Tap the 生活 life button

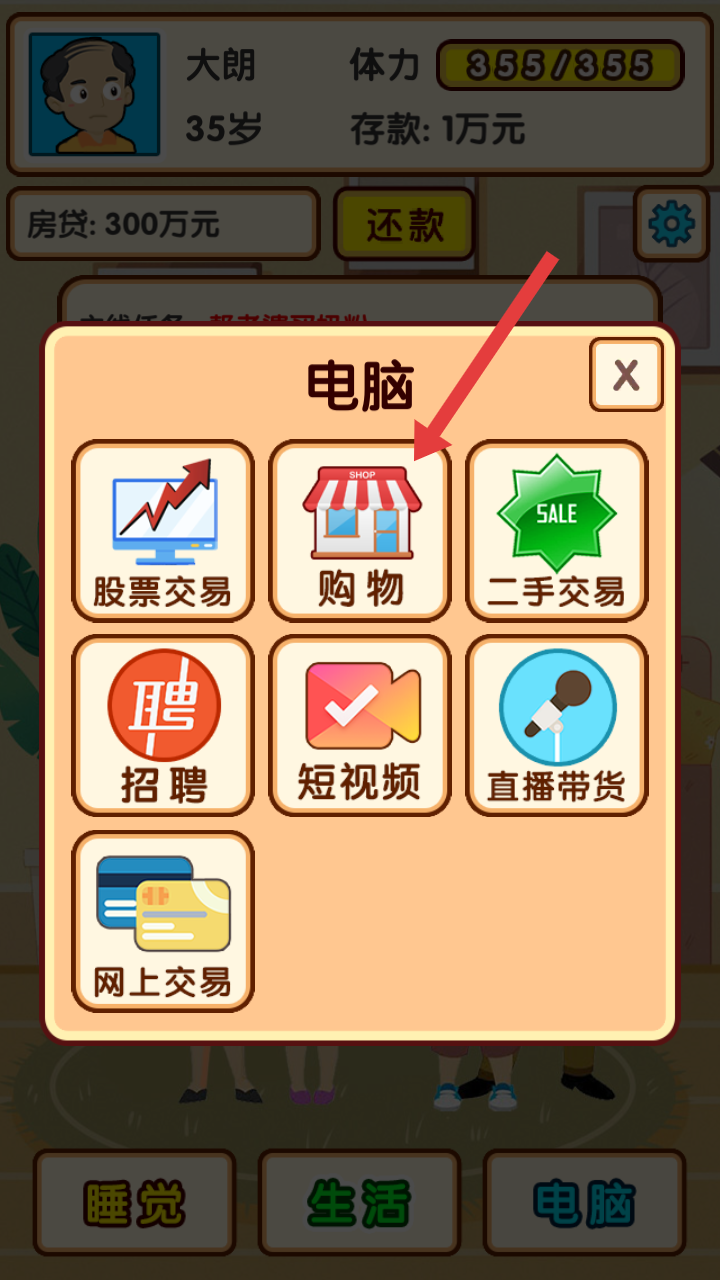tap(359, 1203)
